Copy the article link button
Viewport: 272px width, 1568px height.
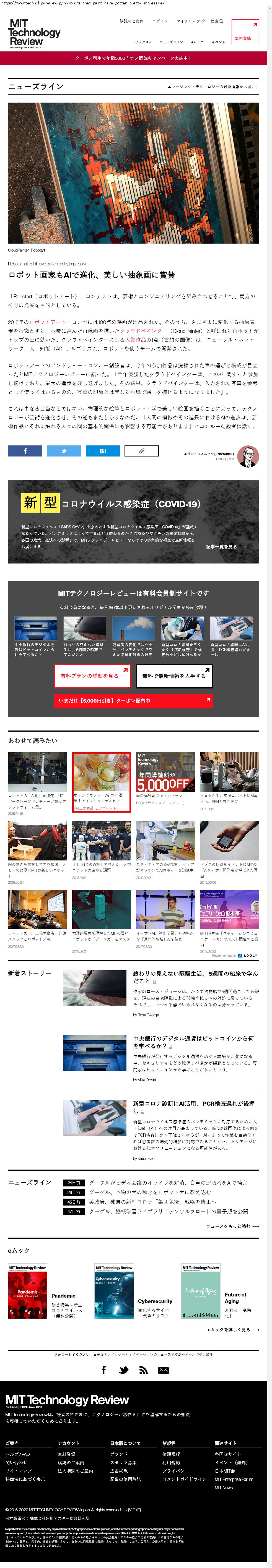pyautogui.click(x=141, y=451)
